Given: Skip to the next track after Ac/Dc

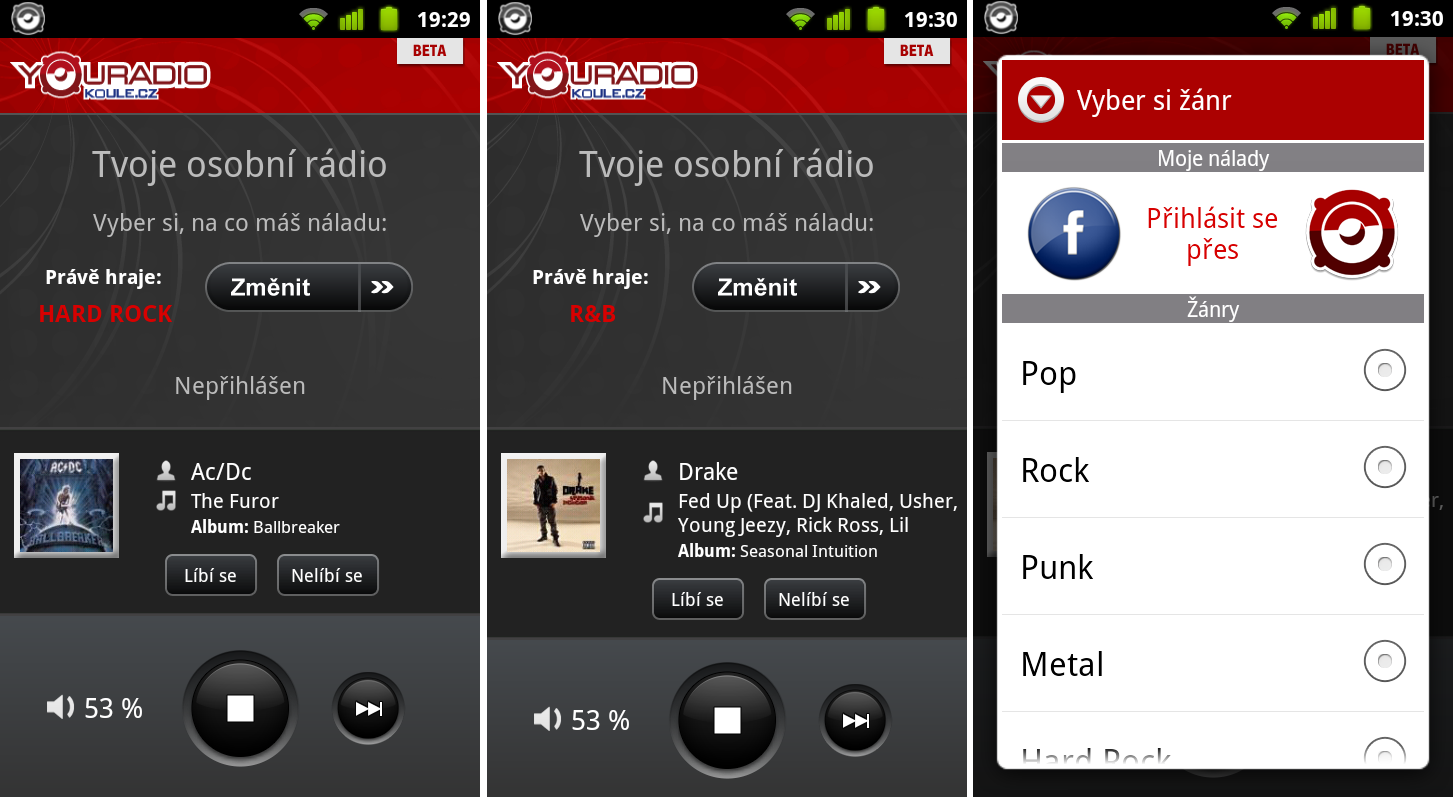Looking at the screenshot, I should tap(368, 708).
